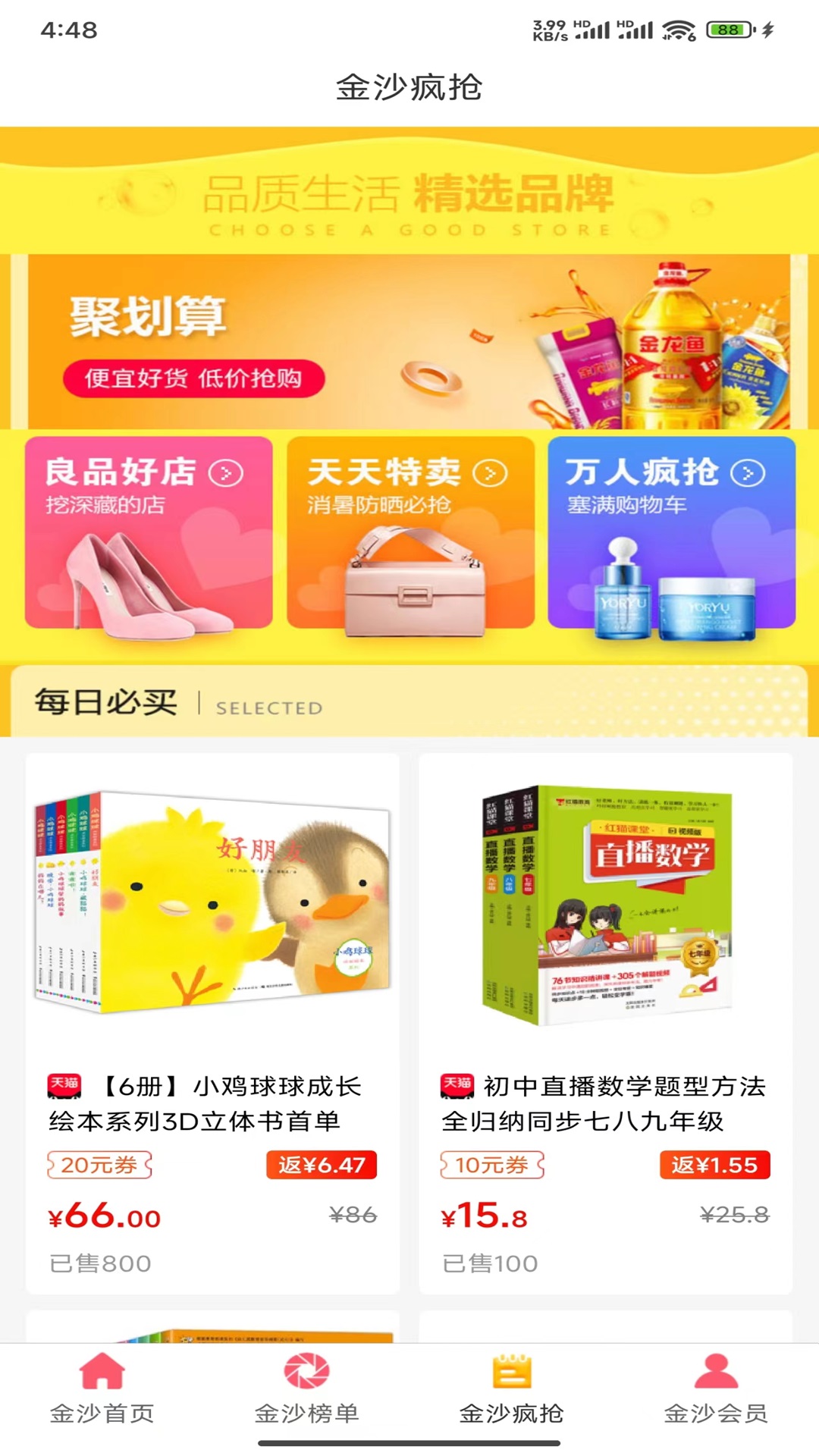Go to the 金沙会员 tab

click(716, 1389)
